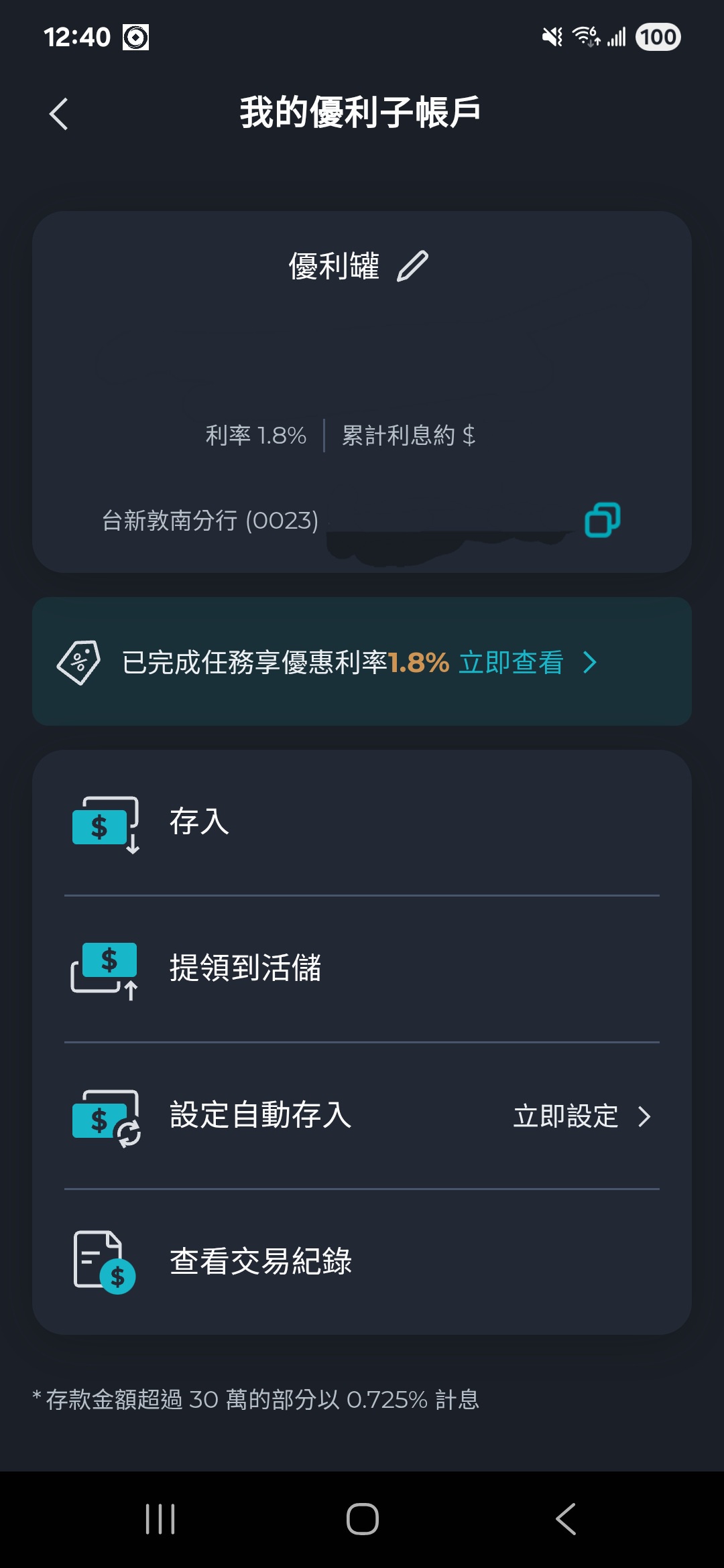724x1568 pixels.
Task: Copy the 台新敦南分行 account number
Action: pos(603,520)
